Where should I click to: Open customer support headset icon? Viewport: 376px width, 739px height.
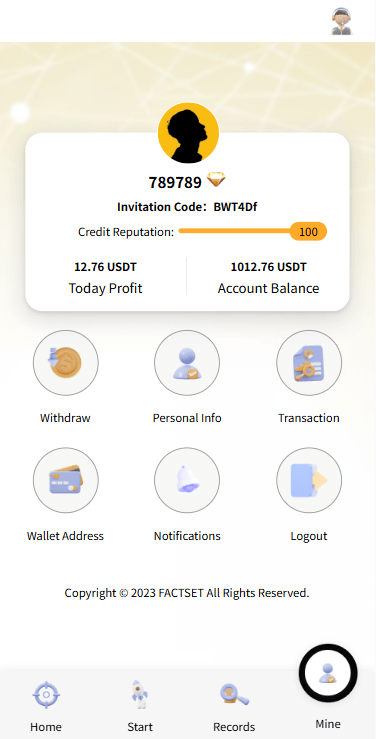coord(342,21)
